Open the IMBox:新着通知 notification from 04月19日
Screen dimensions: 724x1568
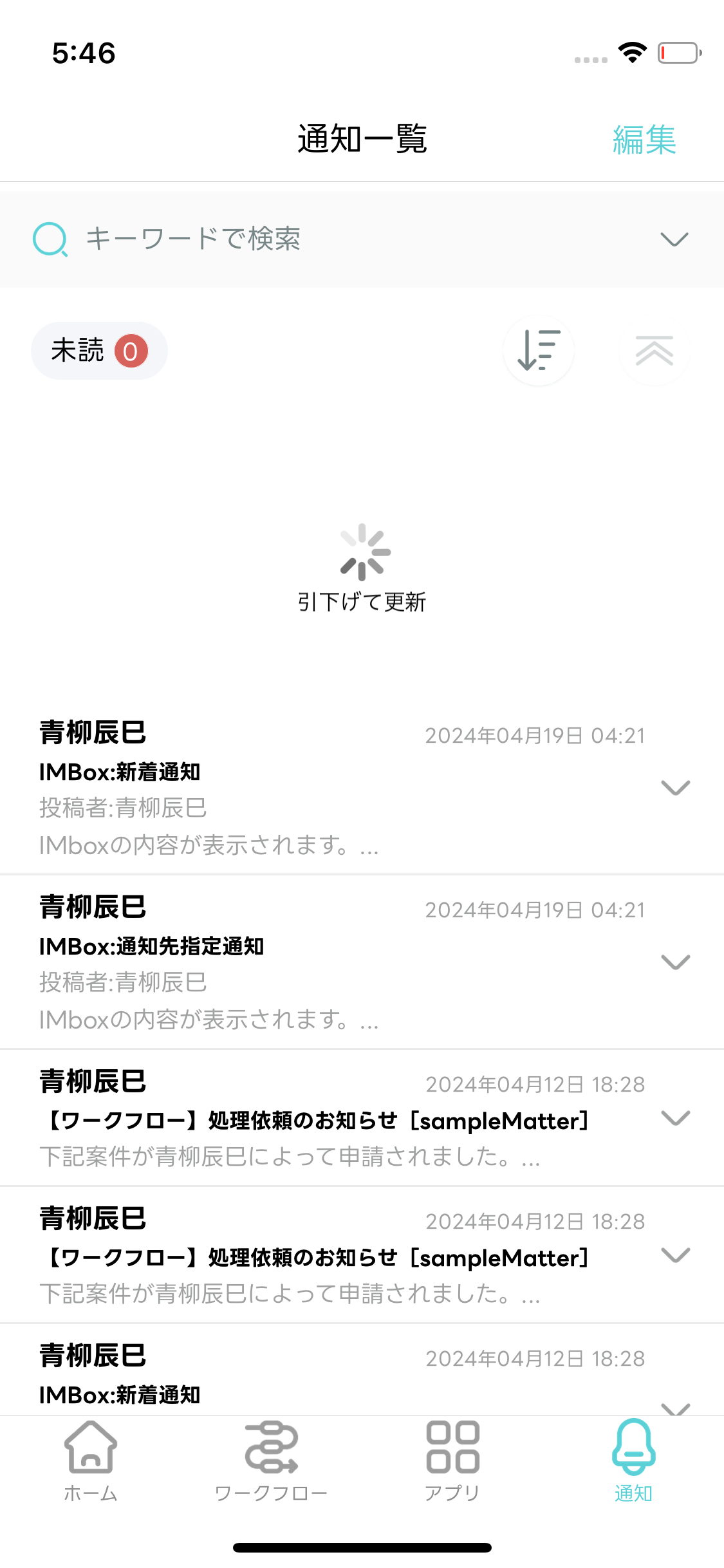point(322,789)
